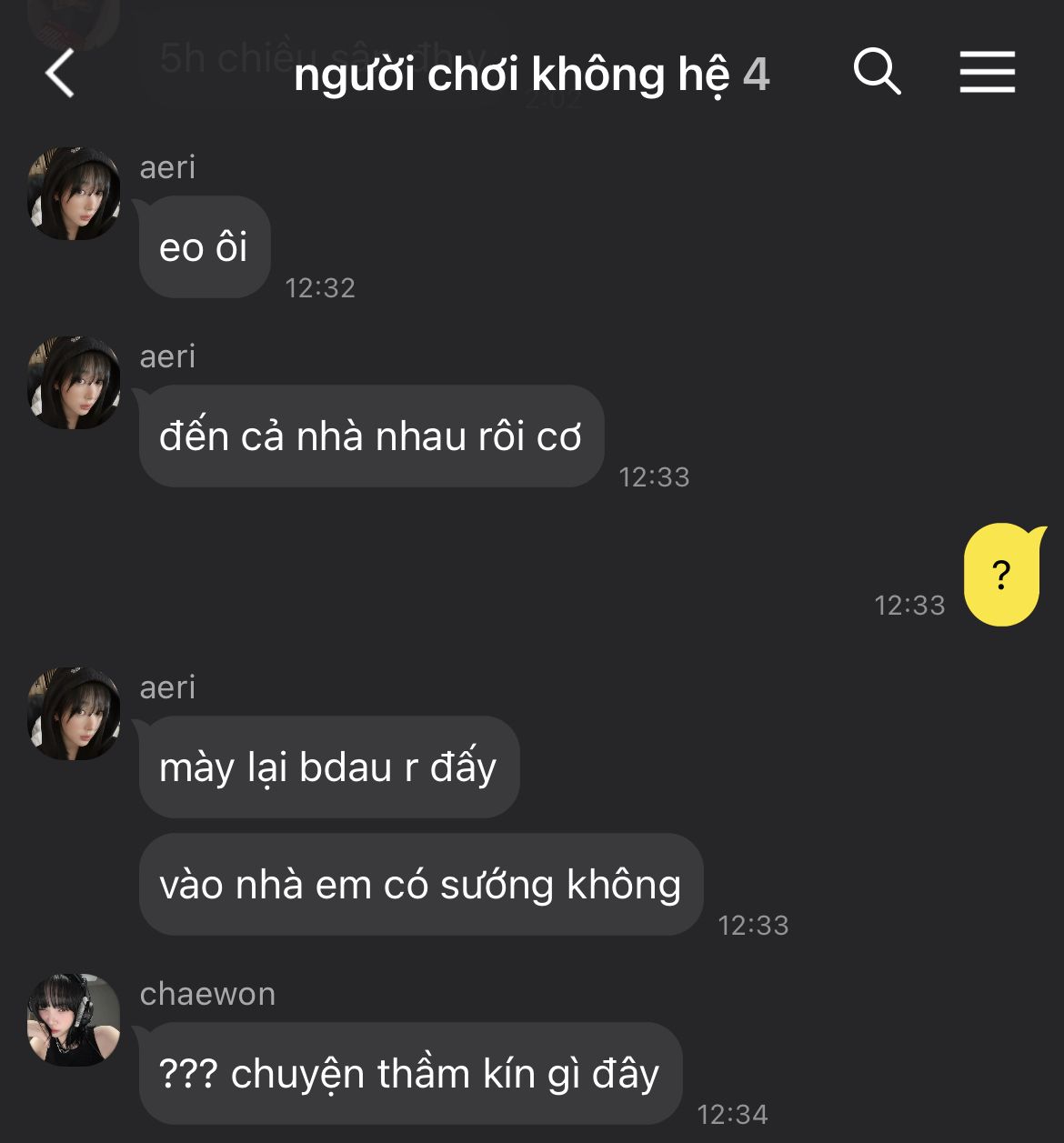The width and height of the screenshot is (1064, 1143).
Task: Open the chat room hamburger menu
Action: pyautogui.click(x=987, y=72)
